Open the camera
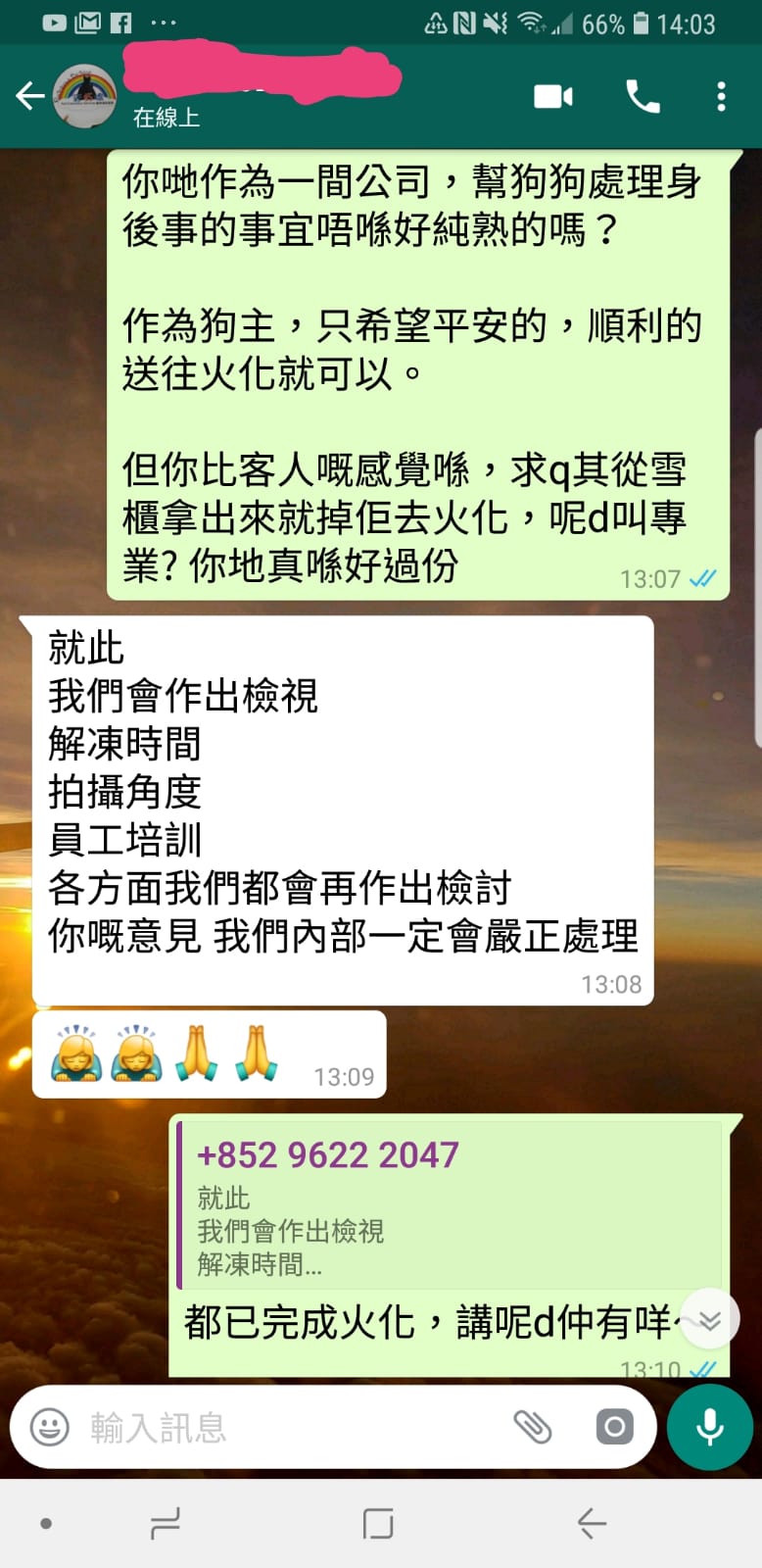The width and height of the screenshot is (762, 1568). pos(614,1427)
